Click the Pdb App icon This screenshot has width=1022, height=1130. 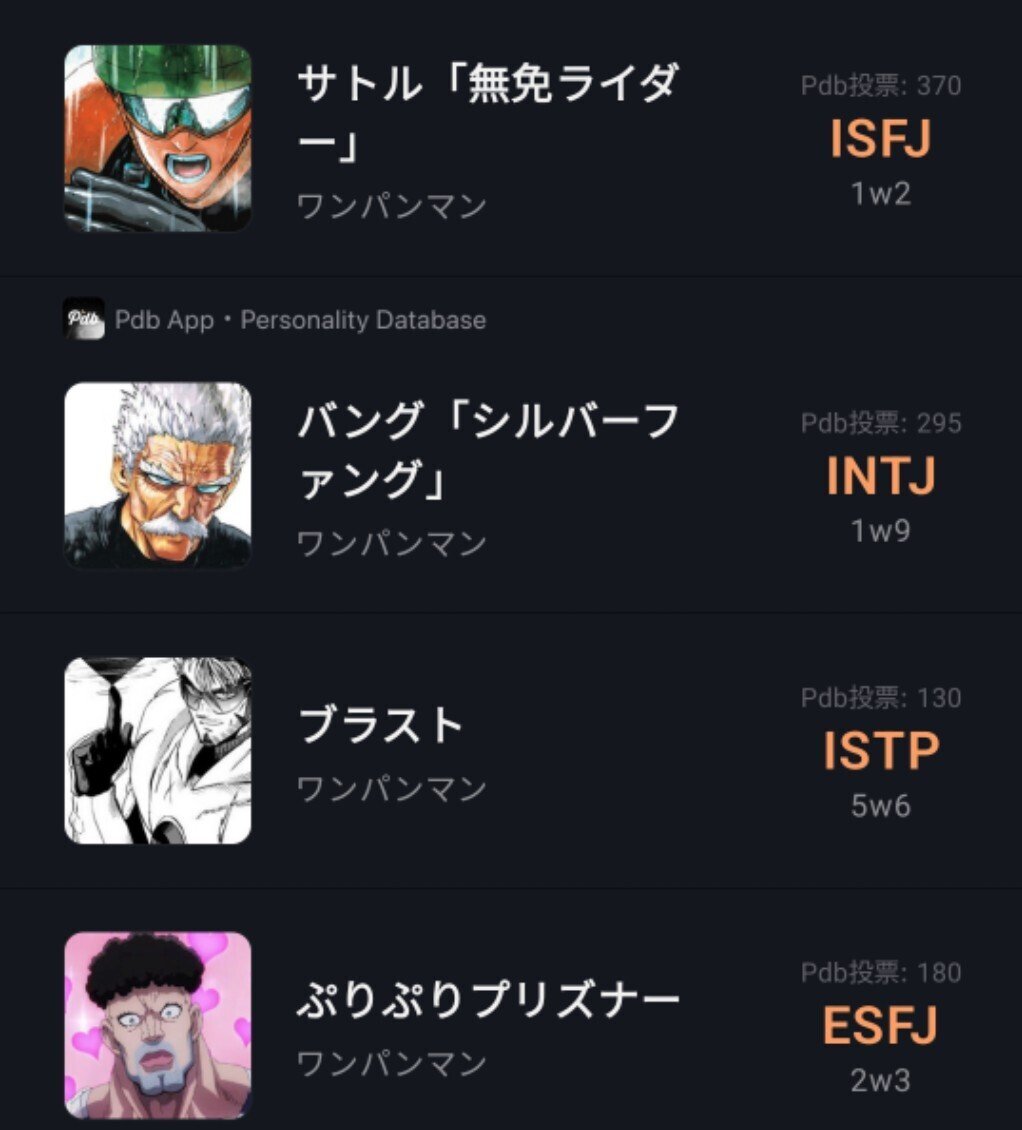pos(82,321)
